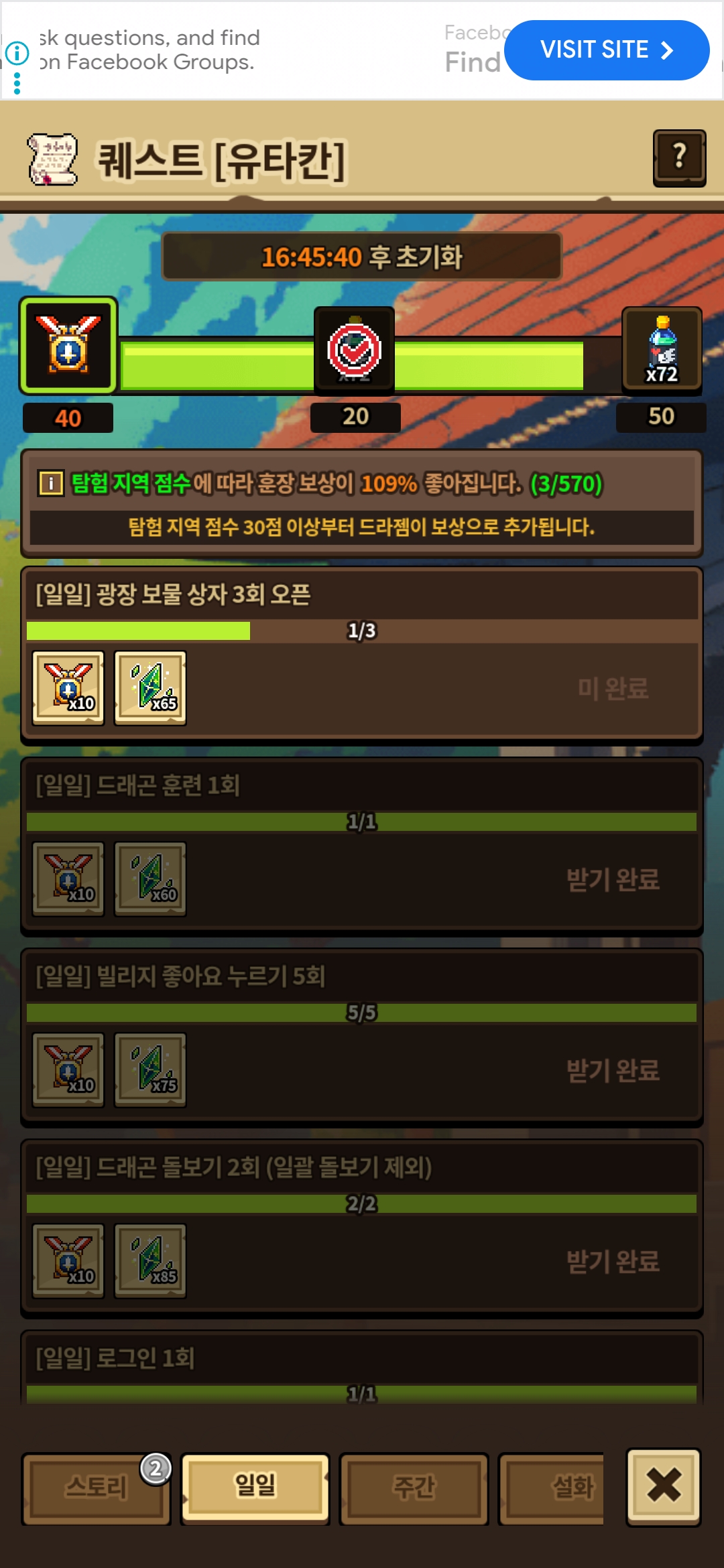Tap the info icon beside 탐험 지역 점수

(x=51, y=483)
